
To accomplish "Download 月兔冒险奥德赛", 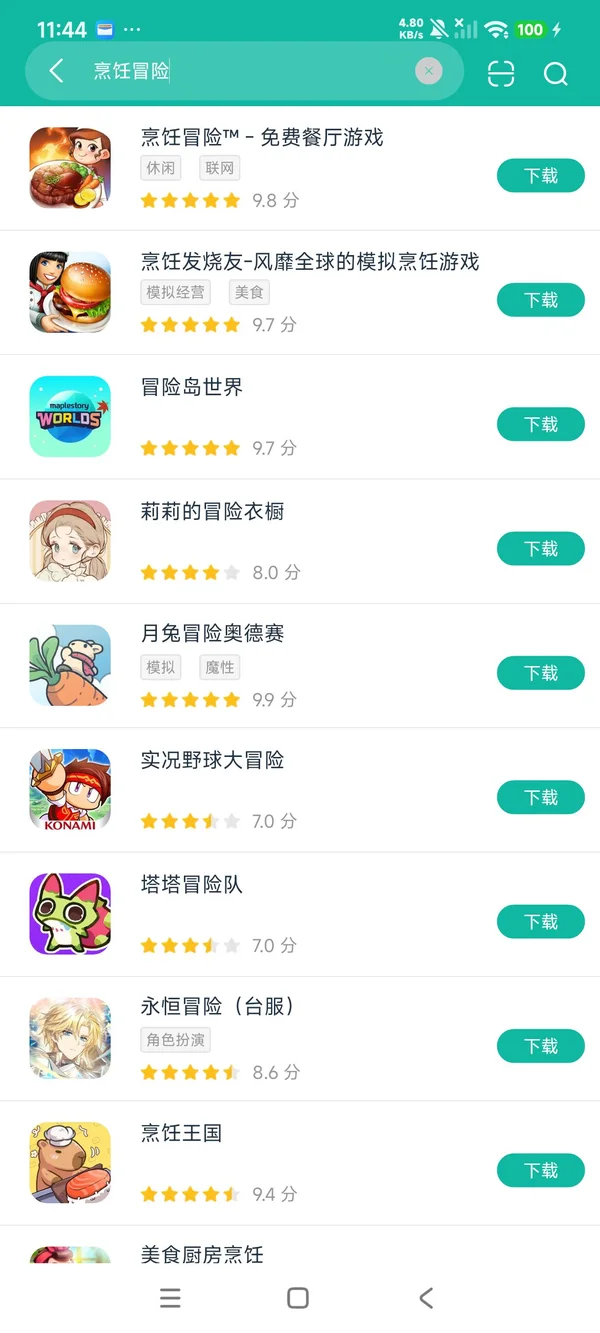I will [x=540, y=673].
